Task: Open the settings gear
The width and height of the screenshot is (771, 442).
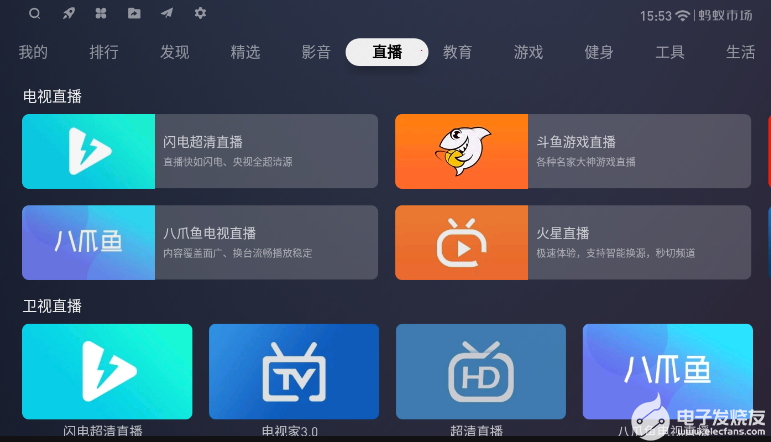Action: [x=200, y=14]
